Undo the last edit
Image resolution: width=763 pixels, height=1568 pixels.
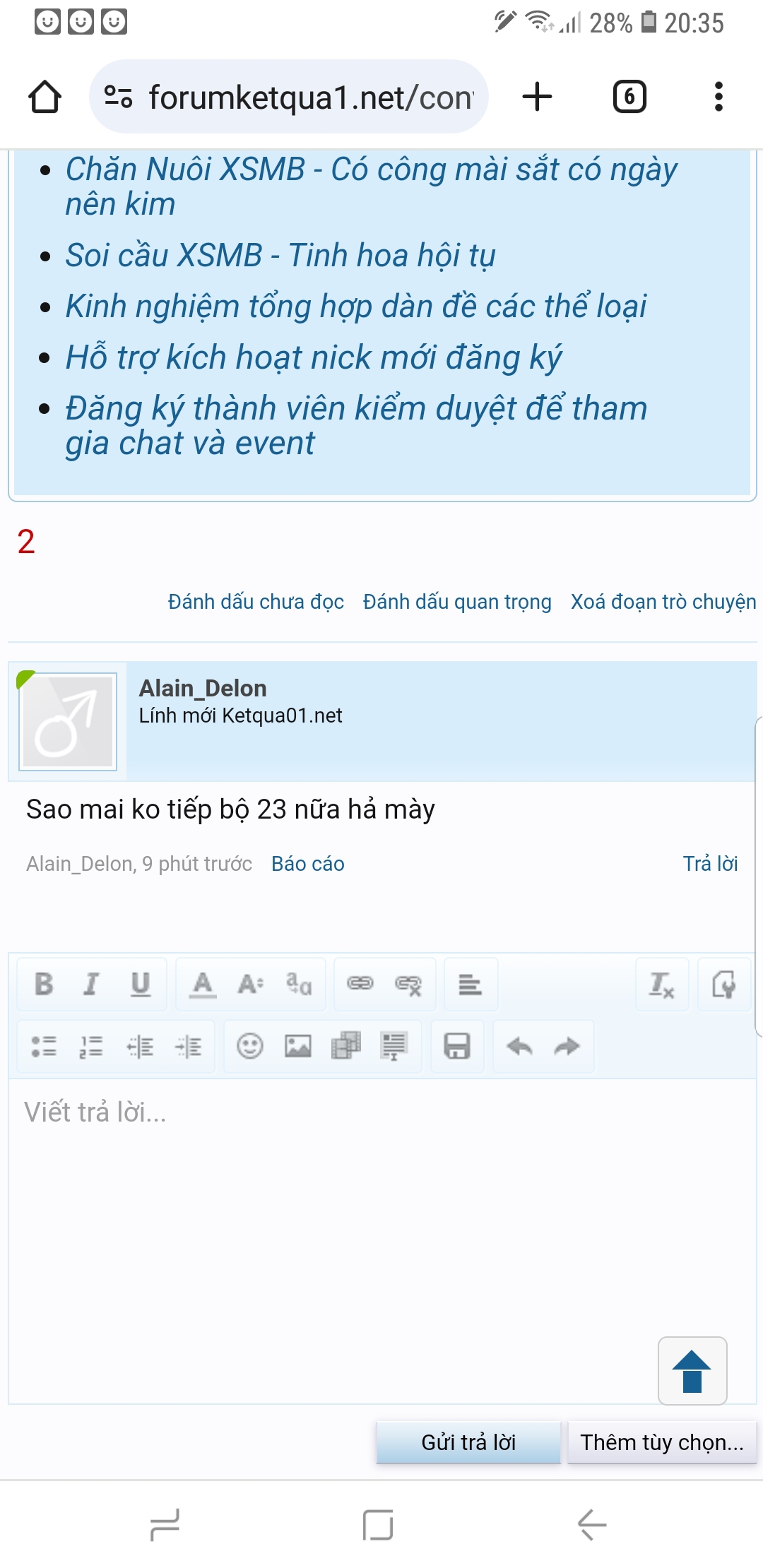519,1046
